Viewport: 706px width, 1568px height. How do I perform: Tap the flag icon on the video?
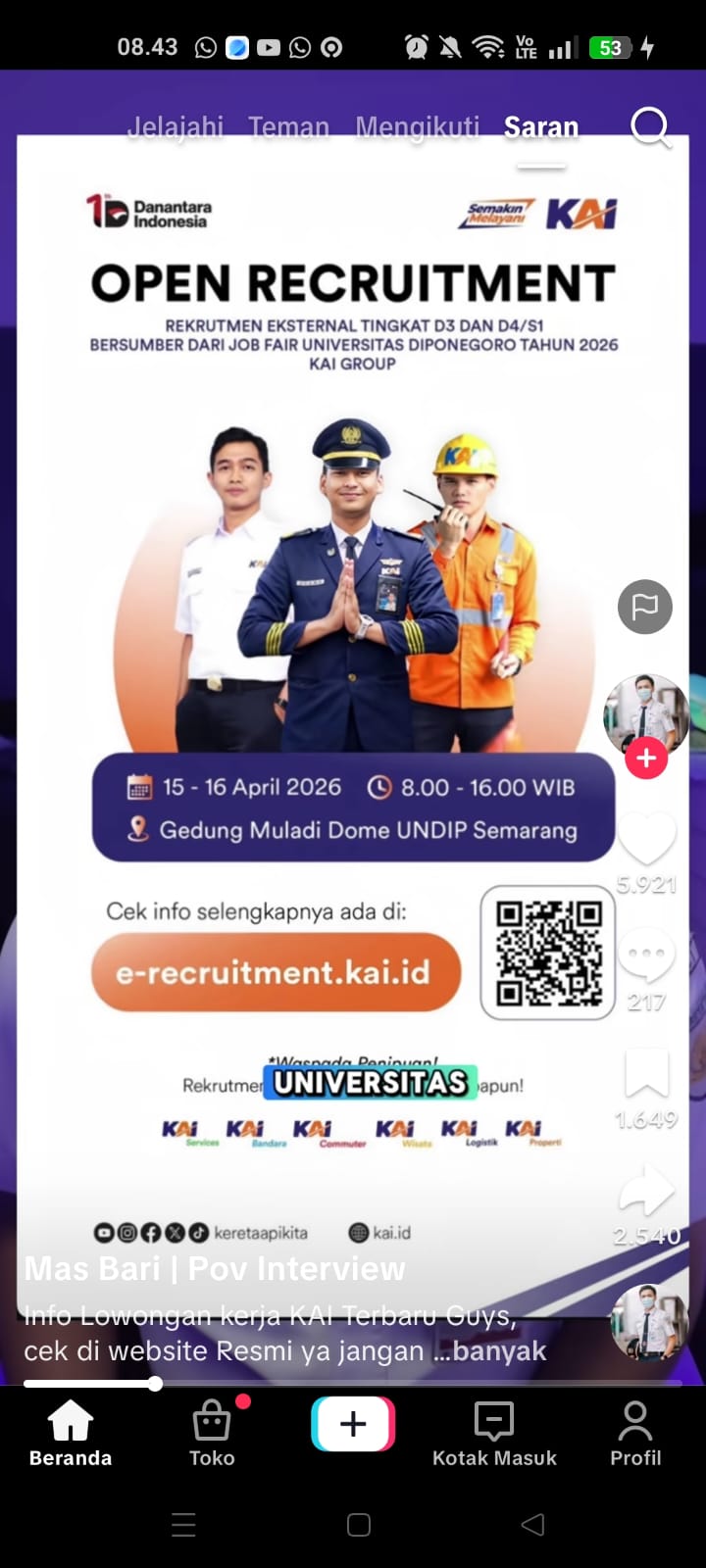[644, 607]
